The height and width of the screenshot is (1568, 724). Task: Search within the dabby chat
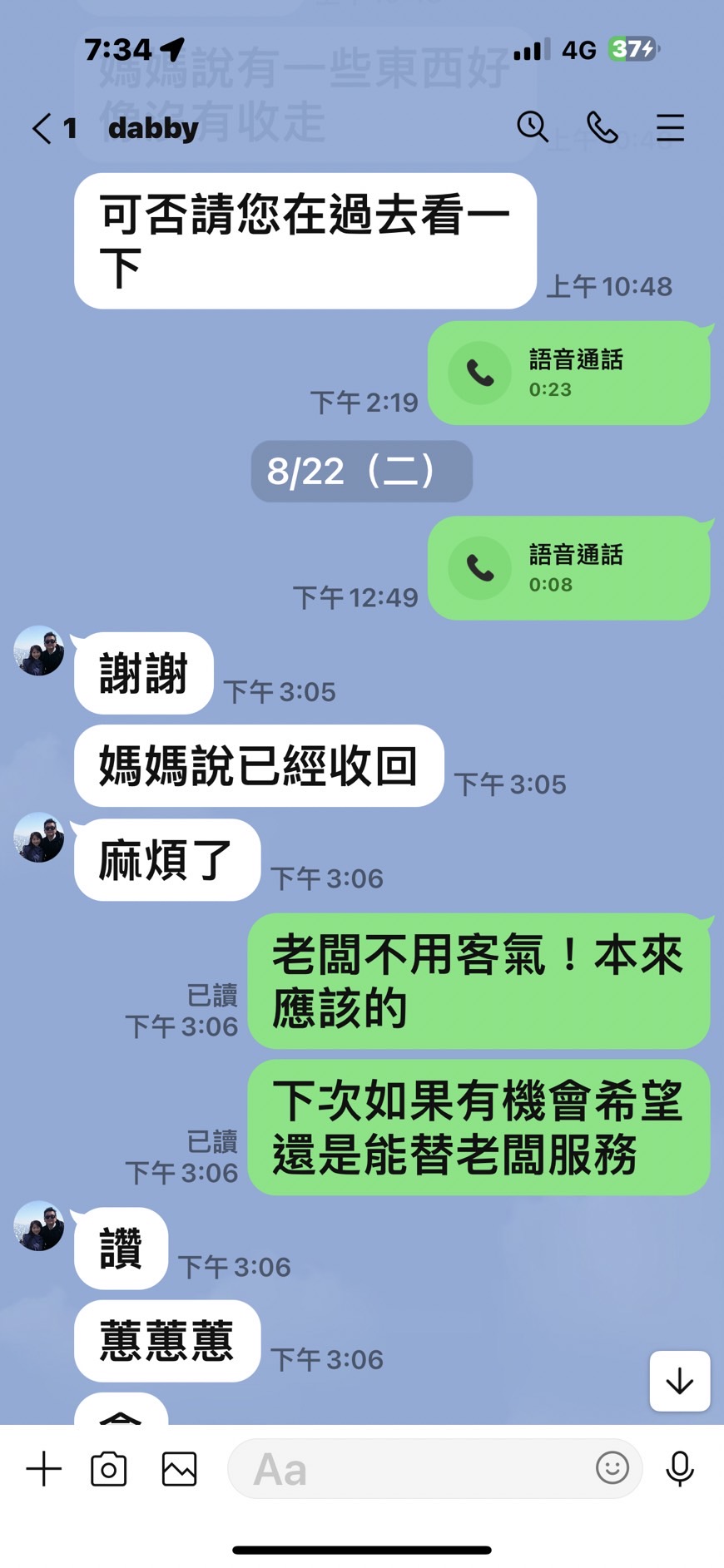(x=533, y=127)
